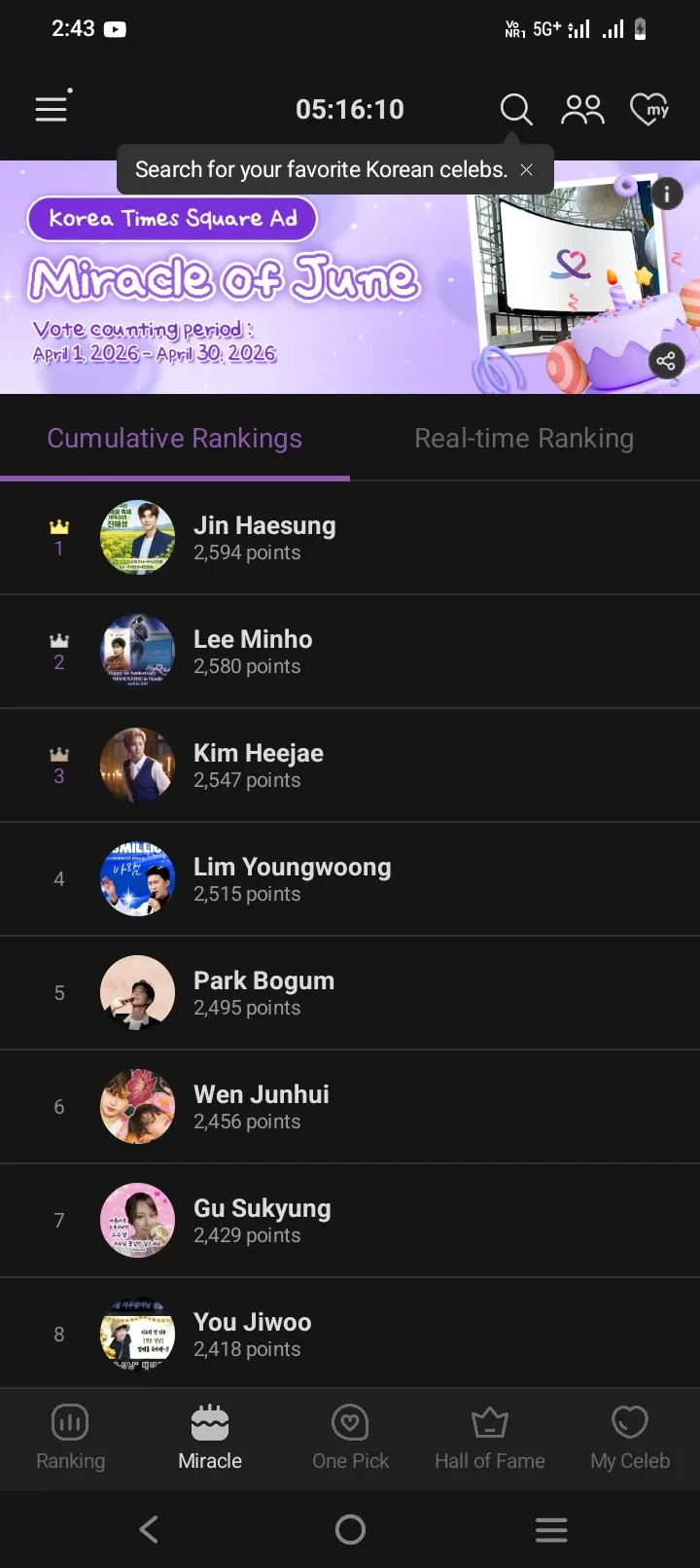
Task: Share the Miracle of June banner
Action: [667, 361]
